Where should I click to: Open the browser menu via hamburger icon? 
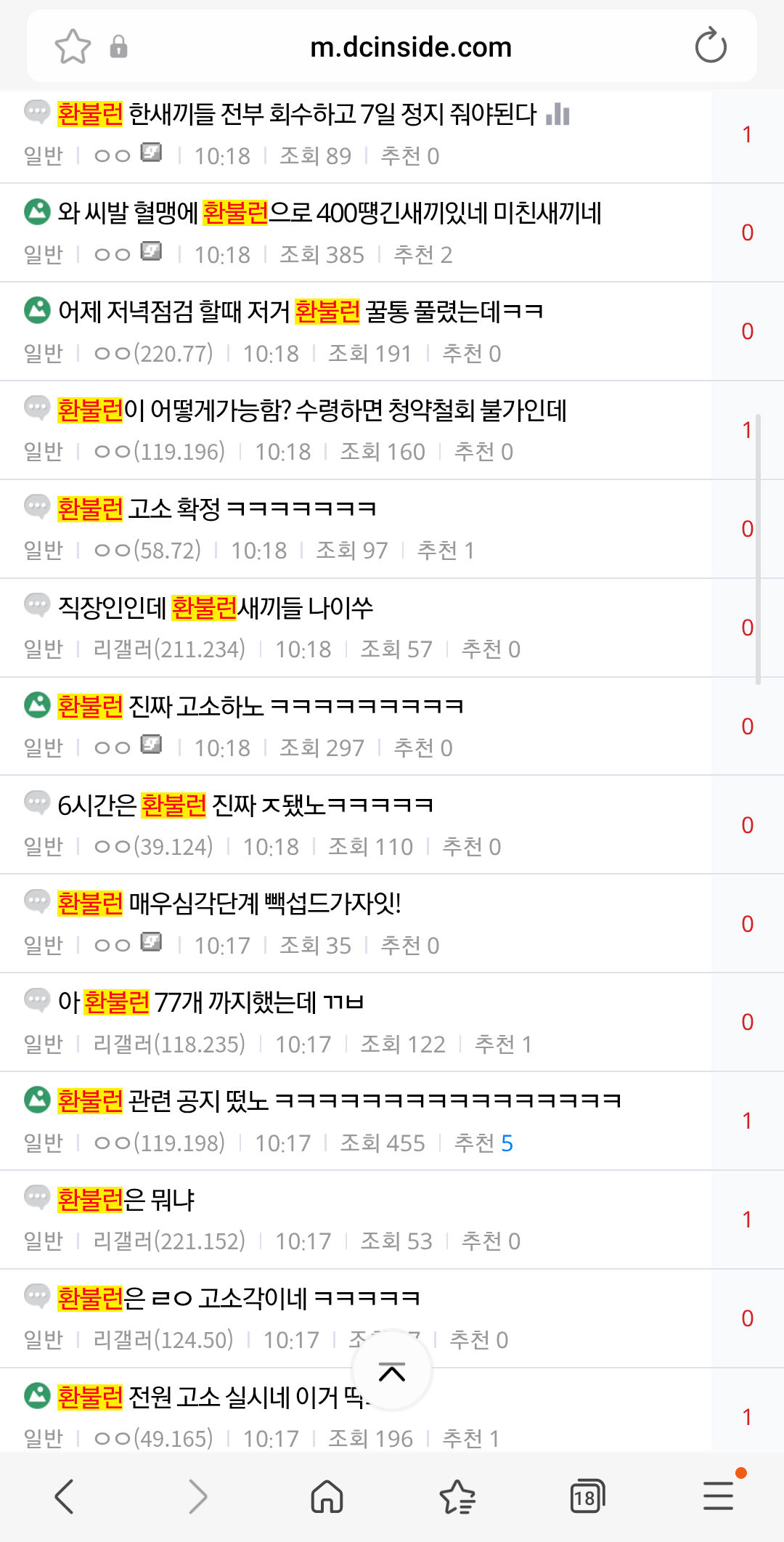coord(718,1497)
